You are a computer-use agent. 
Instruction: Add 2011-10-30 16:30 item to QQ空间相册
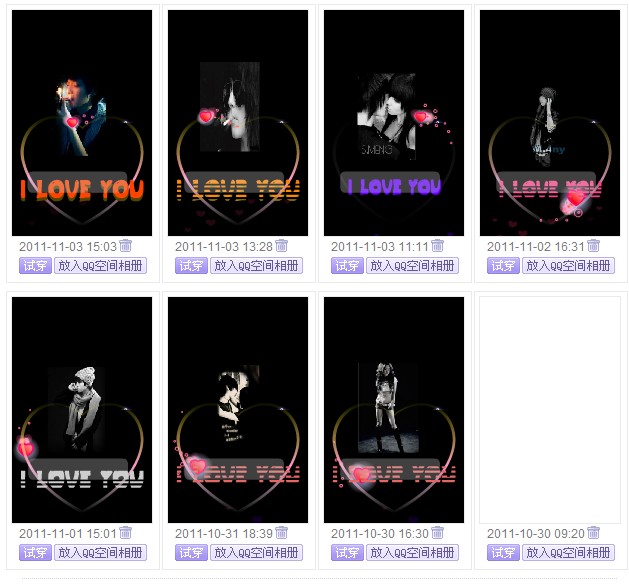412,553
